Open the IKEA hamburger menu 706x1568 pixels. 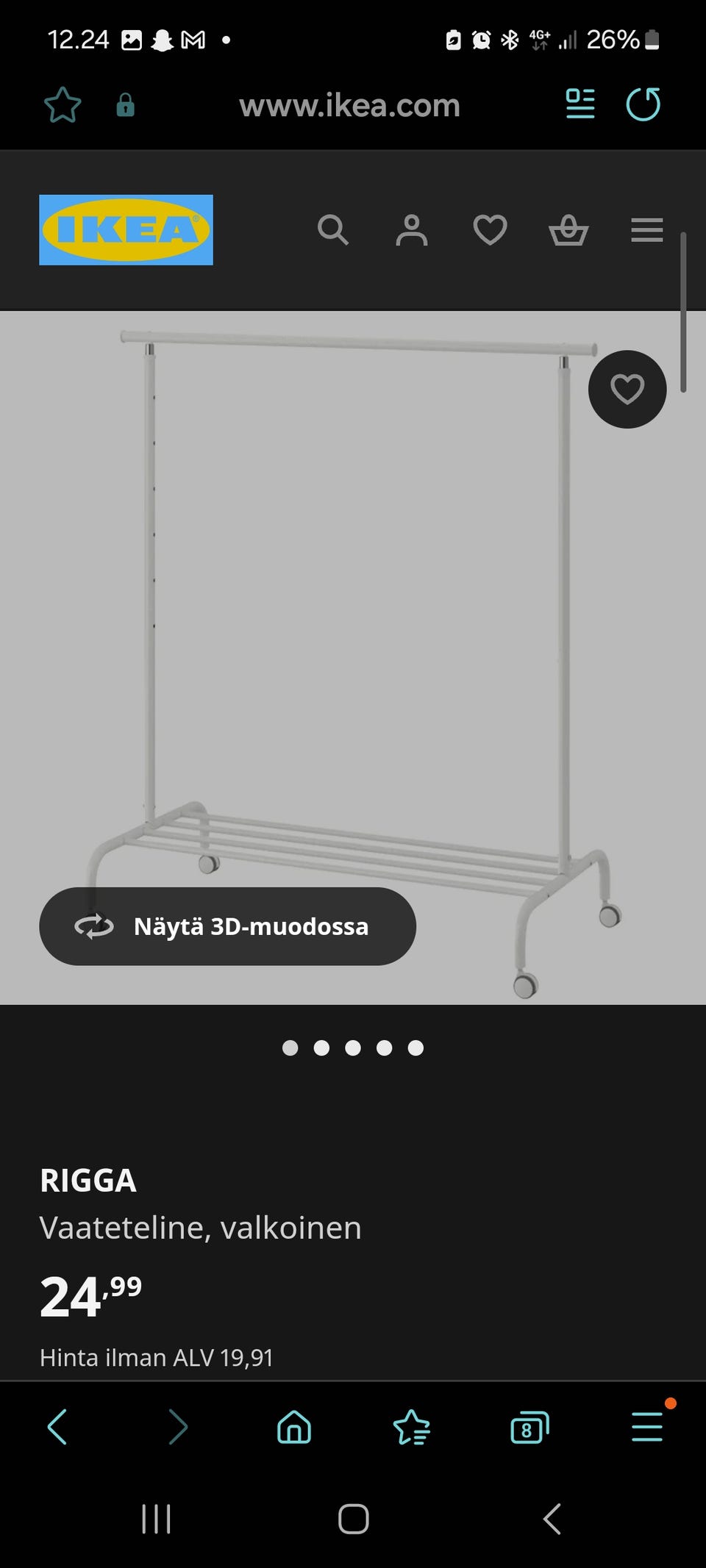tap(646, 230)
